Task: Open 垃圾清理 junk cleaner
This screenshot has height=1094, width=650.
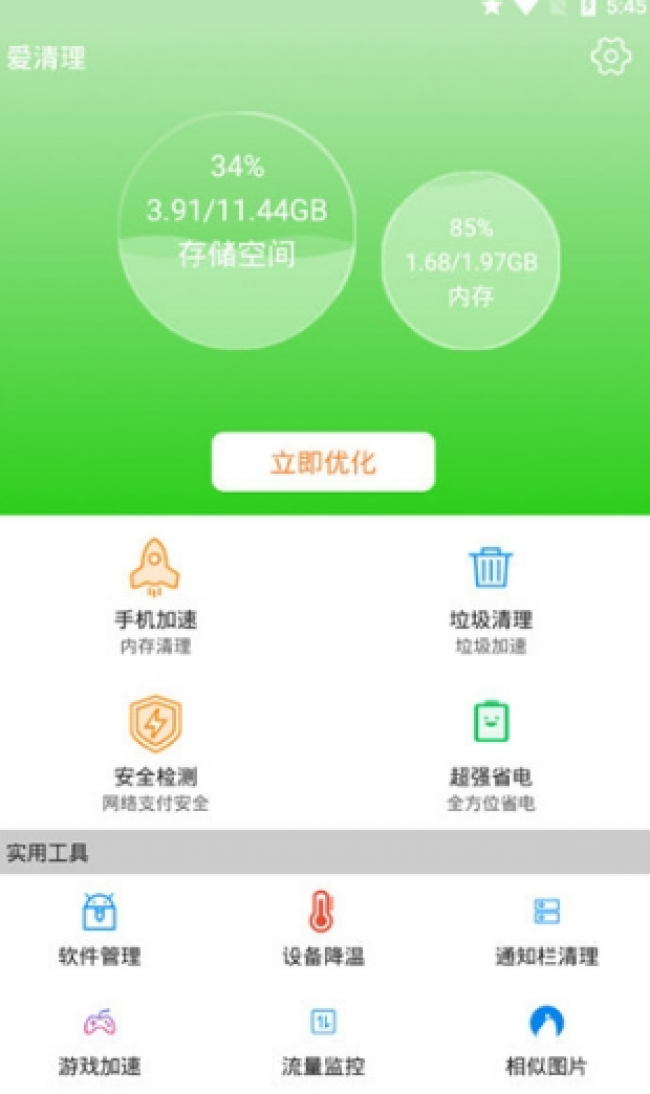Action: [x=490, y=595]
